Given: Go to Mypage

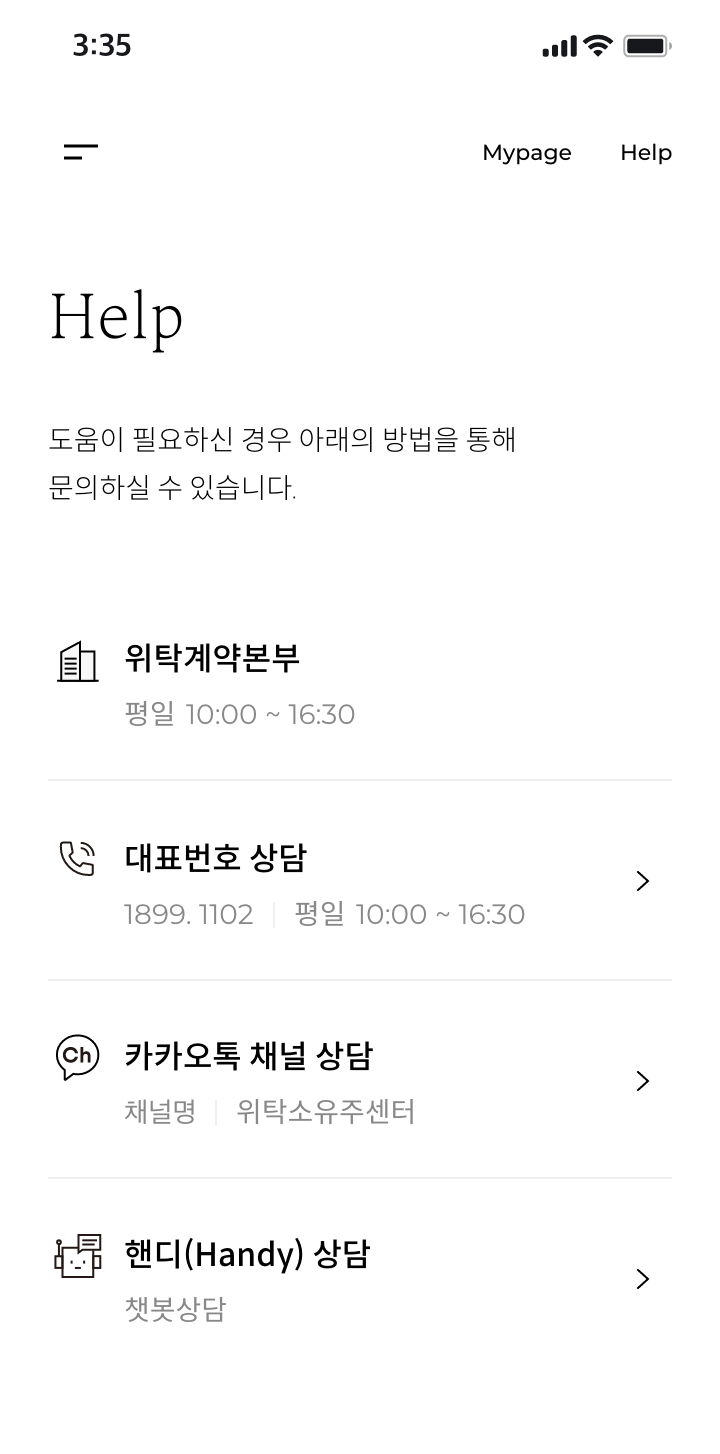Looking at the screenshot, I should pos(527,153).
